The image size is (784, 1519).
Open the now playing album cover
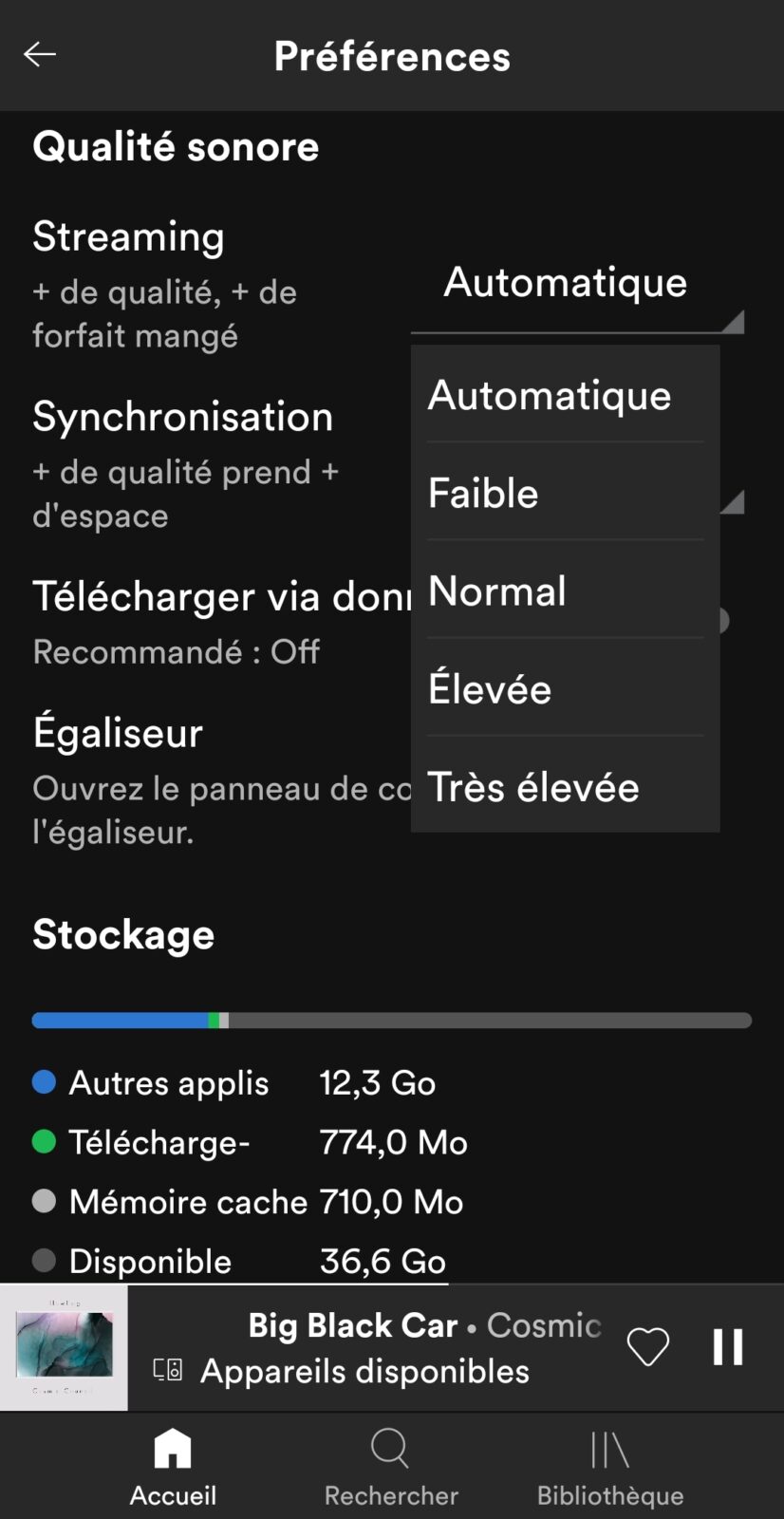pyautogui.click(x=64, y=1347)
